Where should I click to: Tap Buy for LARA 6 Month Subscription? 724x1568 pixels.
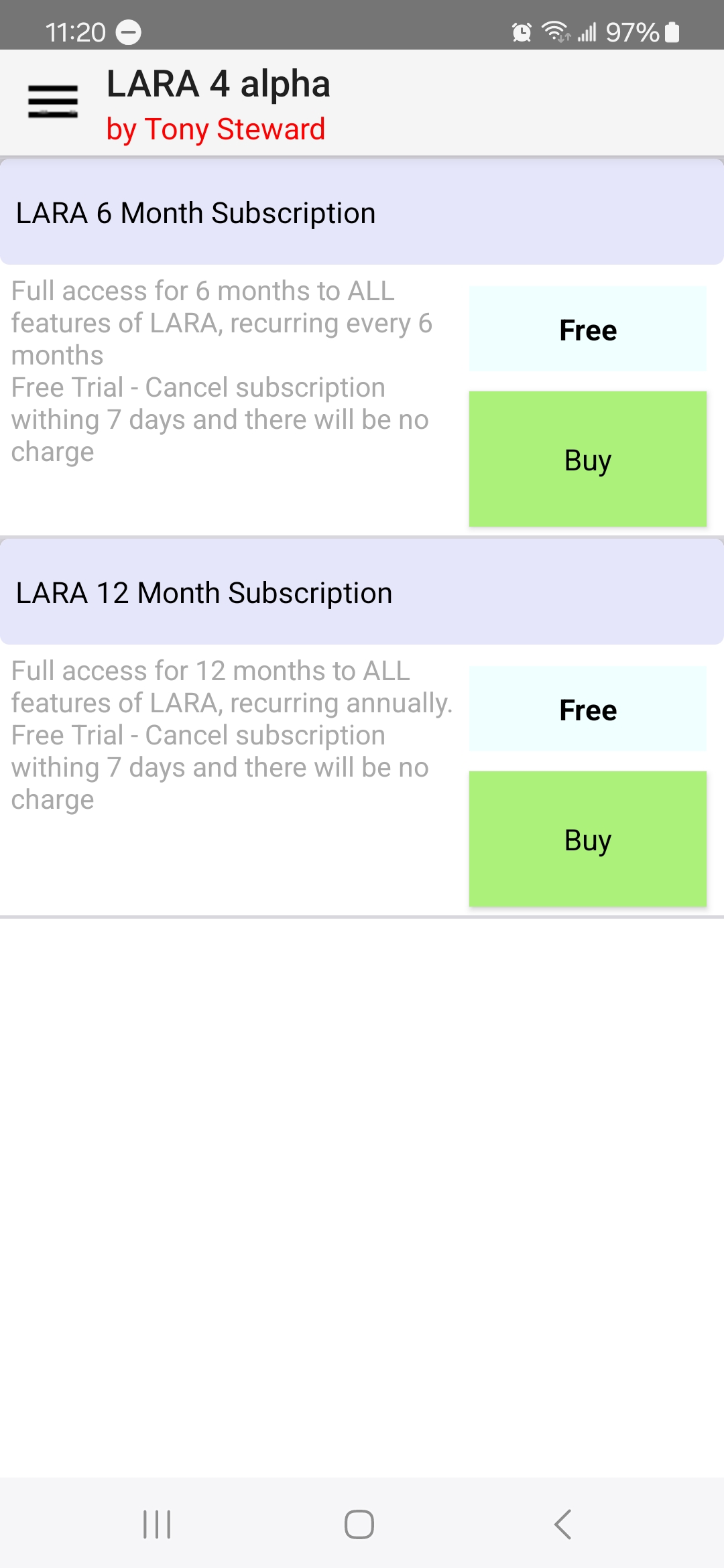click(x=587, y=460)
